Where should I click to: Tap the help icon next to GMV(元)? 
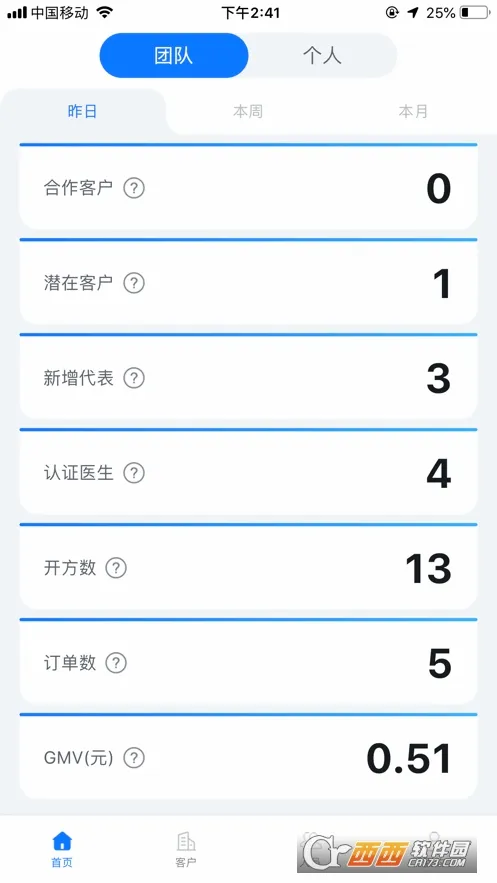134,758
